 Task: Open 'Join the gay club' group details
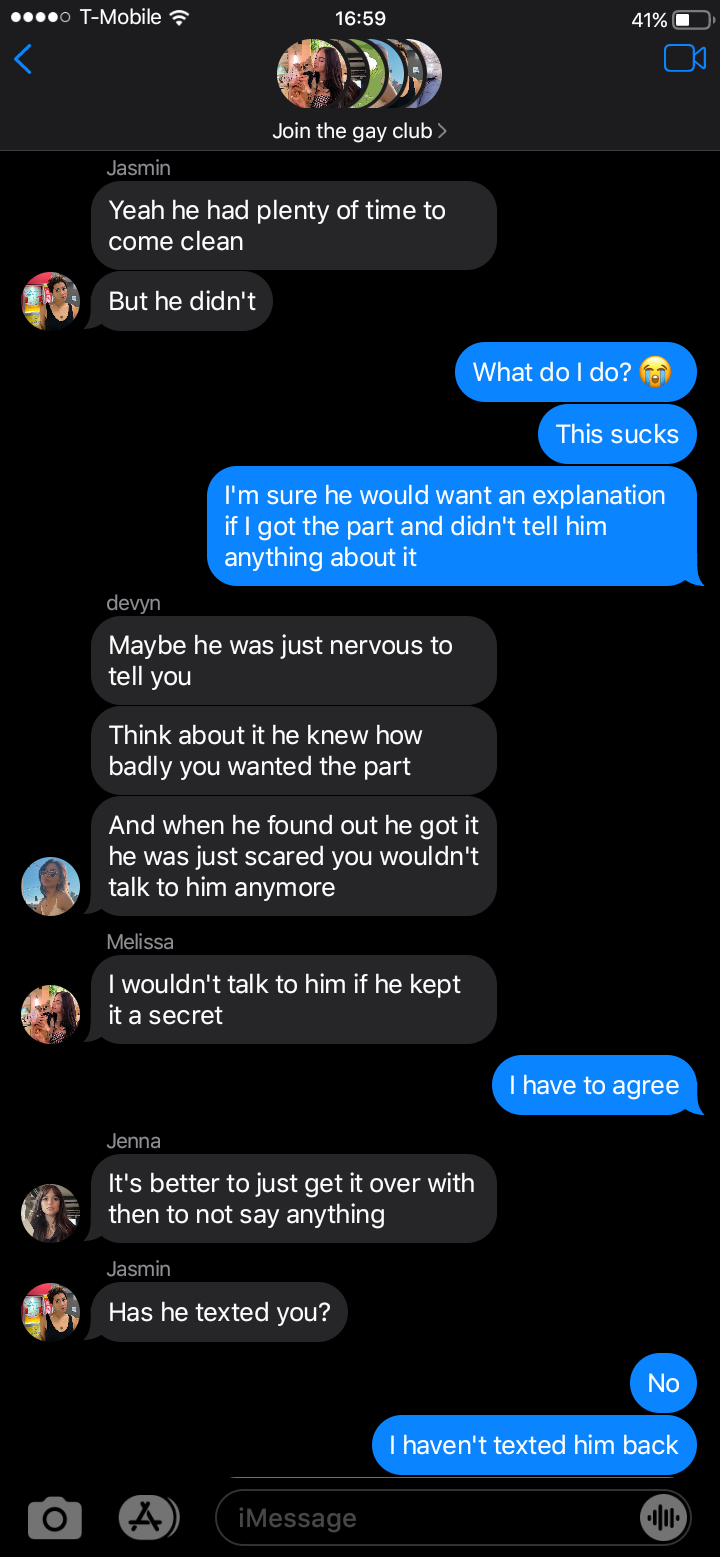tap(359, 131)
